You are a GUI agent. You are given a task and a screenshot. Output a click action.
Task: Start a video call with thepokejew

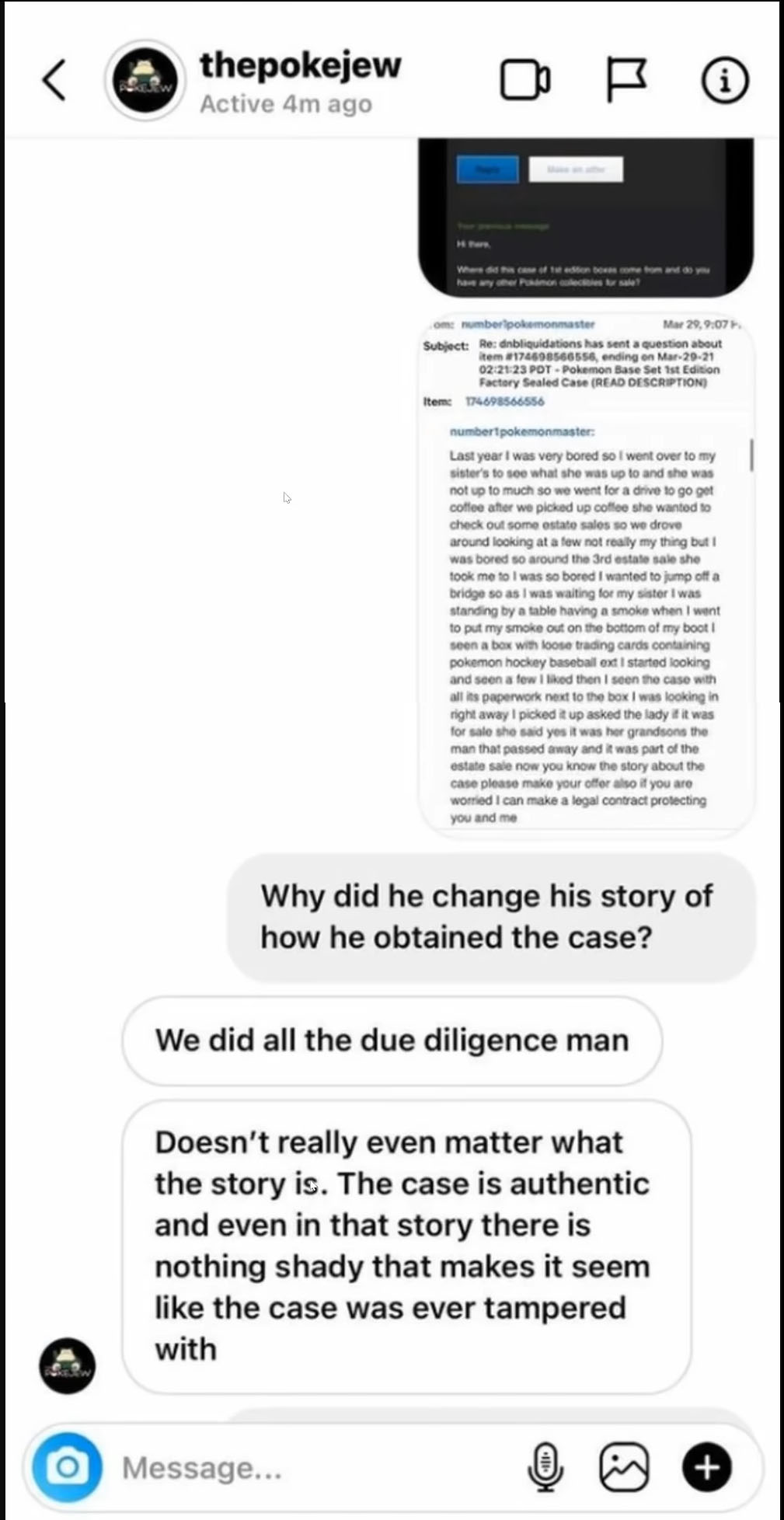tap(525, 79)
